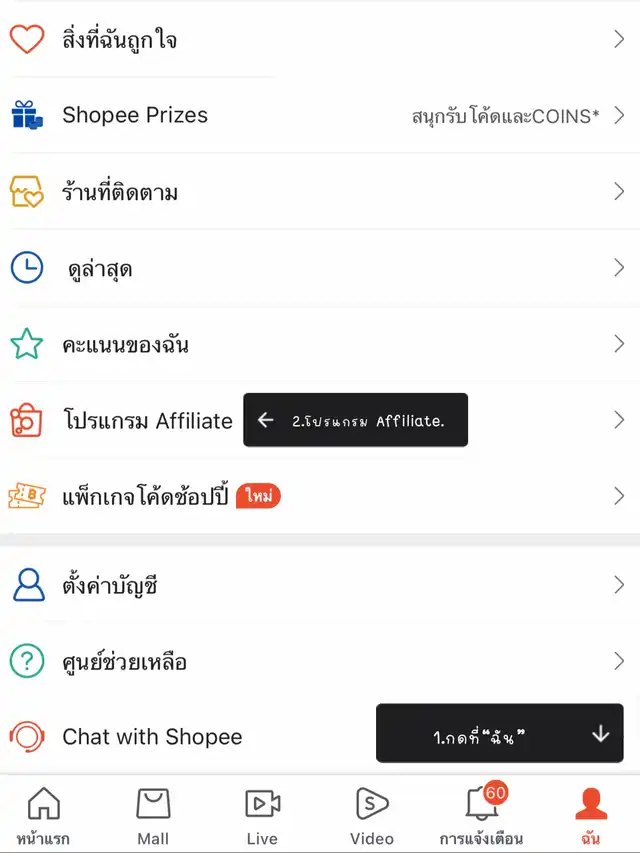Open the การแจ้งเตือน (notifications) tab
Screen dimensions: 640x853
pos(481,815)
